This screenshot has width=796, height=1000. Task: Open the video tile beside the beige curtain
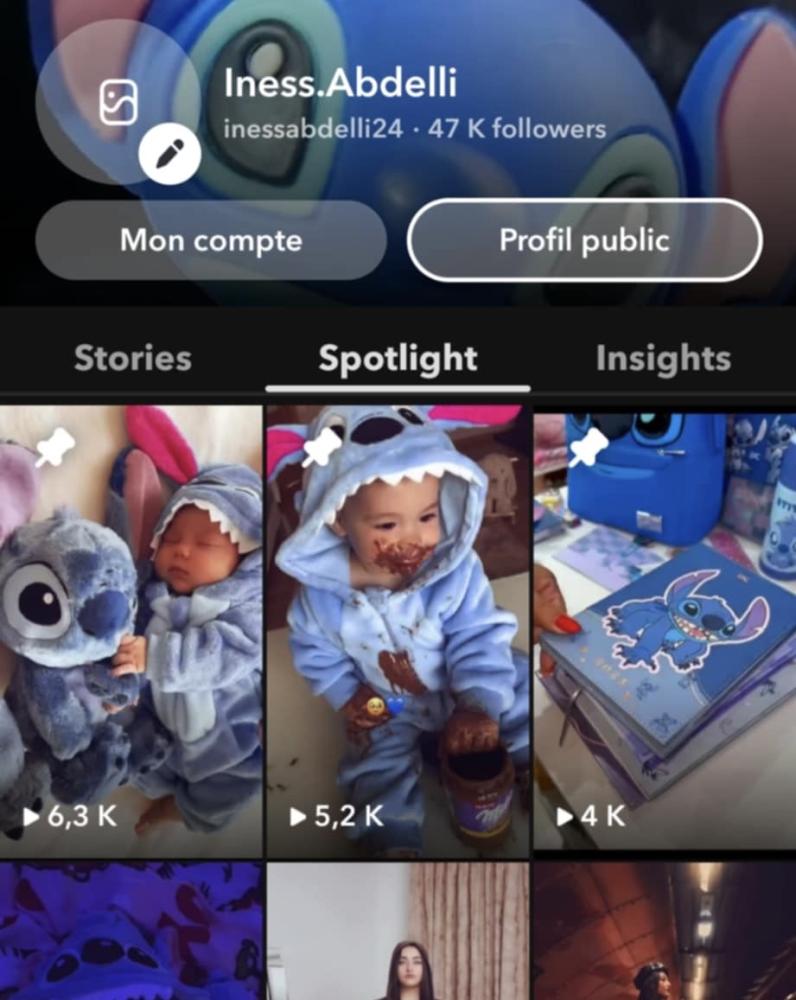pos(398,932)
